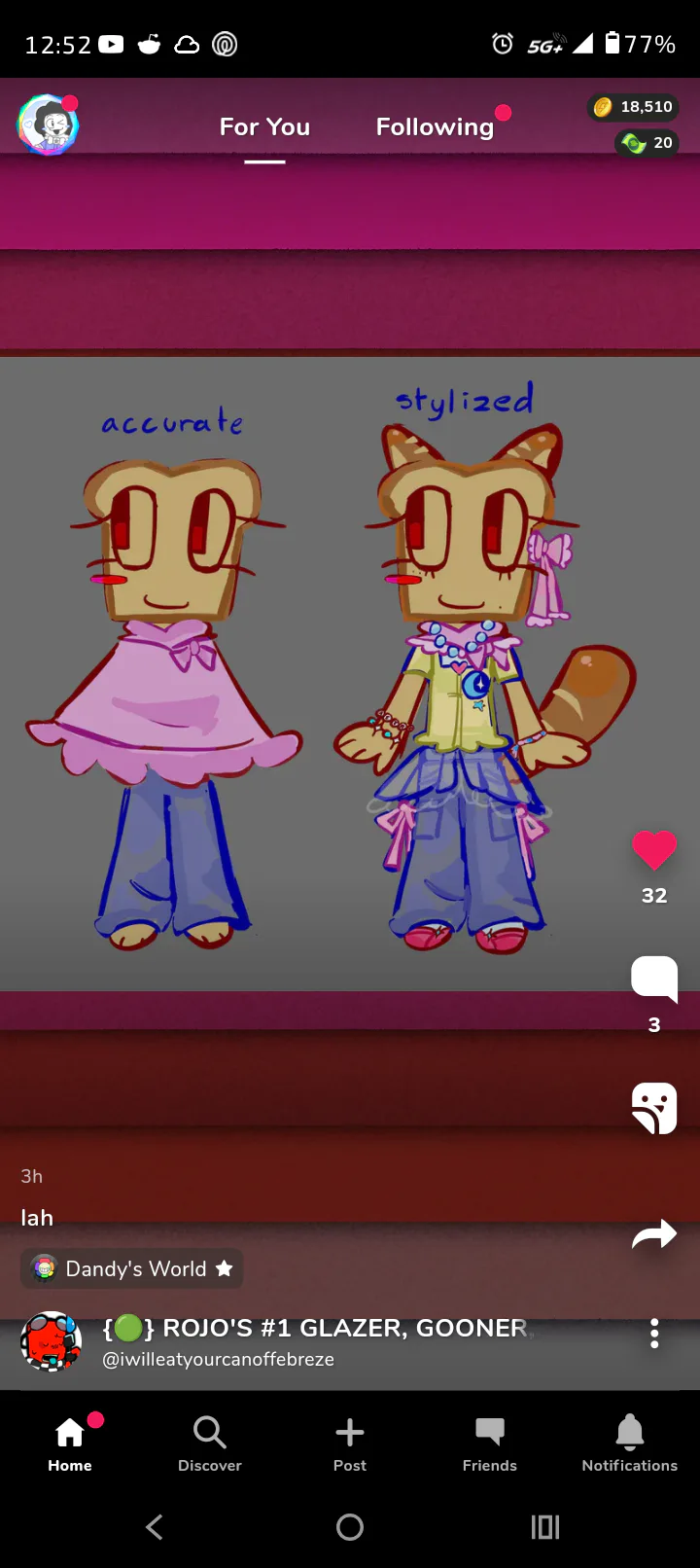
Task: Open the 20 cash balance badge
Action: coord(647,143)
